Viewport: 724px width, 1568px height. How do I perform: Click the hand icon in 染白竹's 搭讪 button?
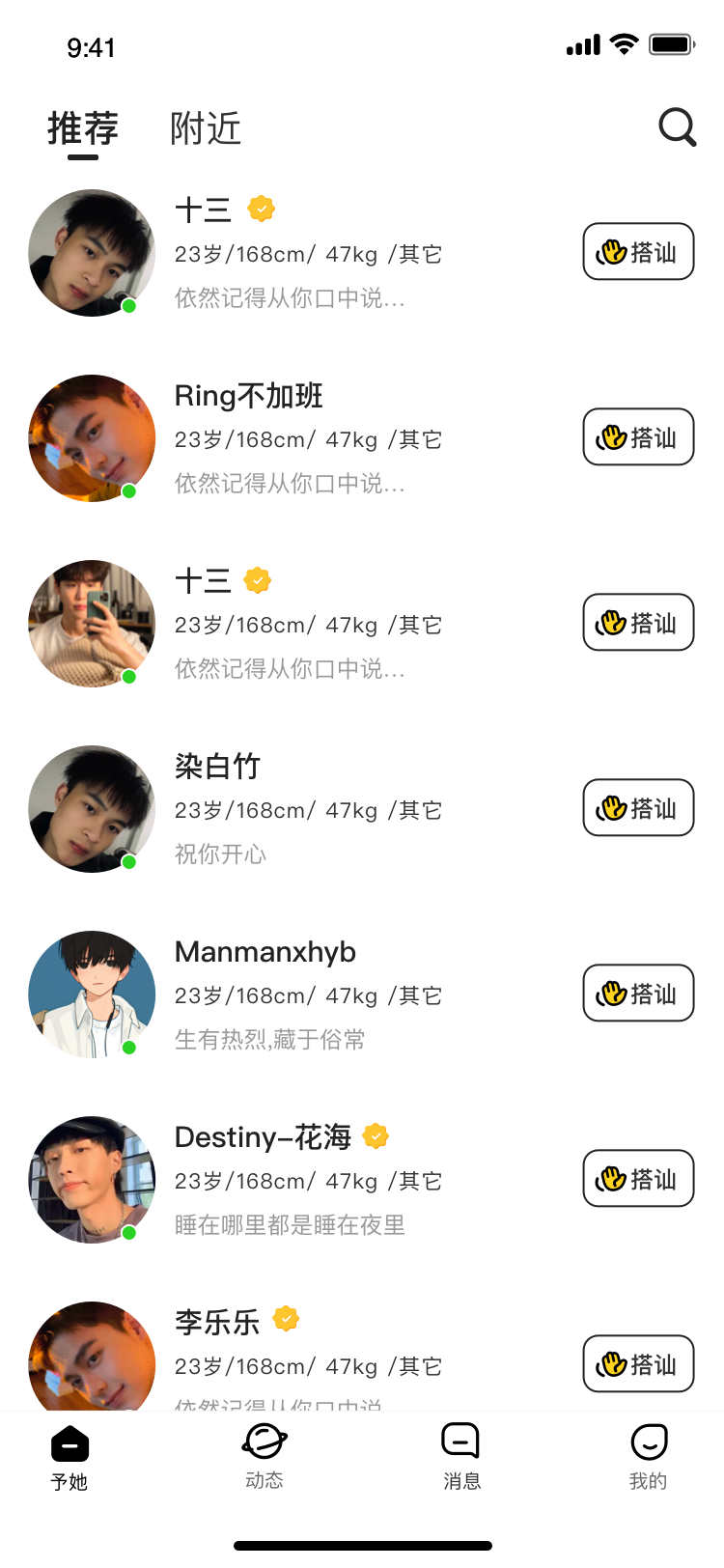point(612,807)
